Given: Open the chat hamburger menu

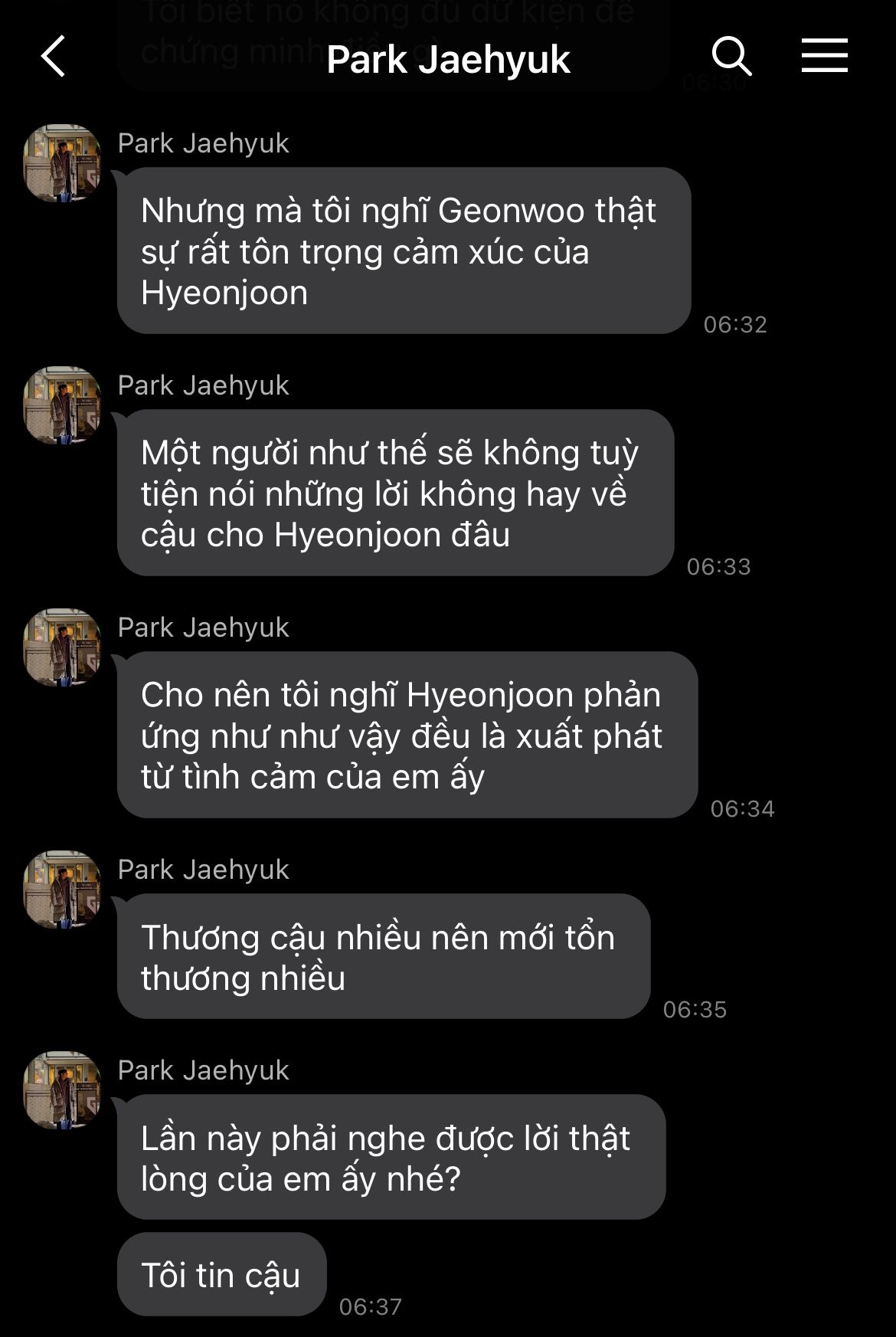Looking at the screenshot, I should coord(824,56).
